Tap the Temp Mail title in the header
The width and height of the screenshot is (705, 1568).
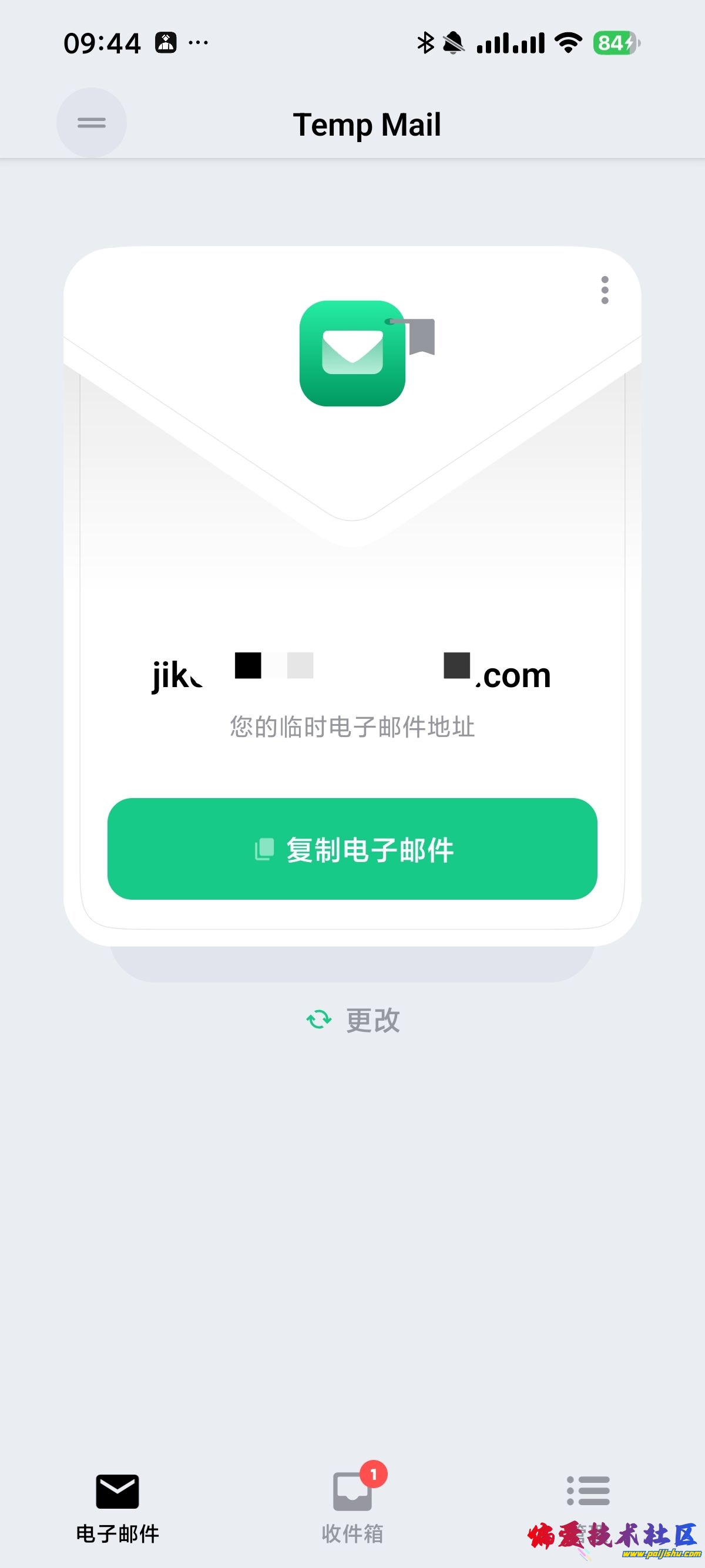coord(367,124)
